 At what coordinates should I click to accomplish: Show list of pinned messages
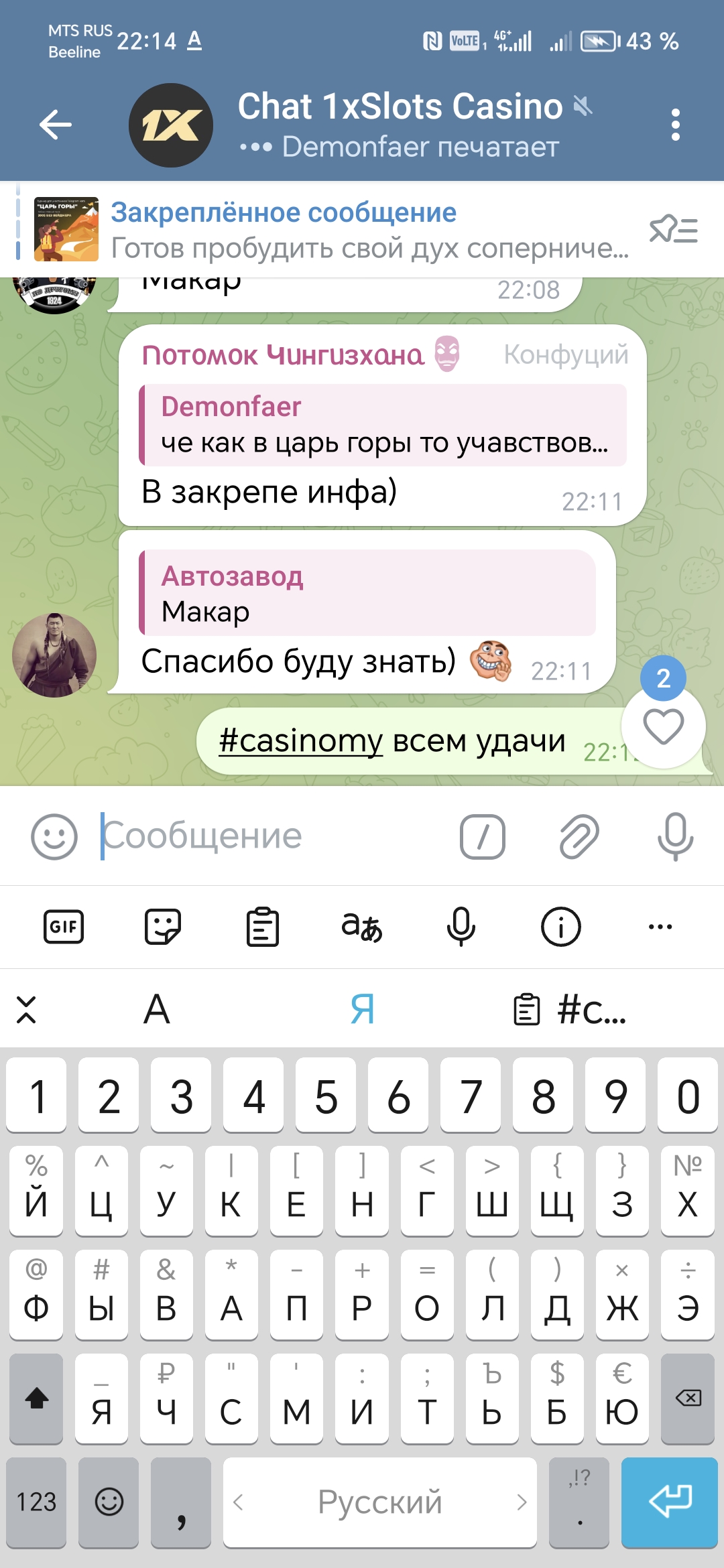click(x=674, y=230)
